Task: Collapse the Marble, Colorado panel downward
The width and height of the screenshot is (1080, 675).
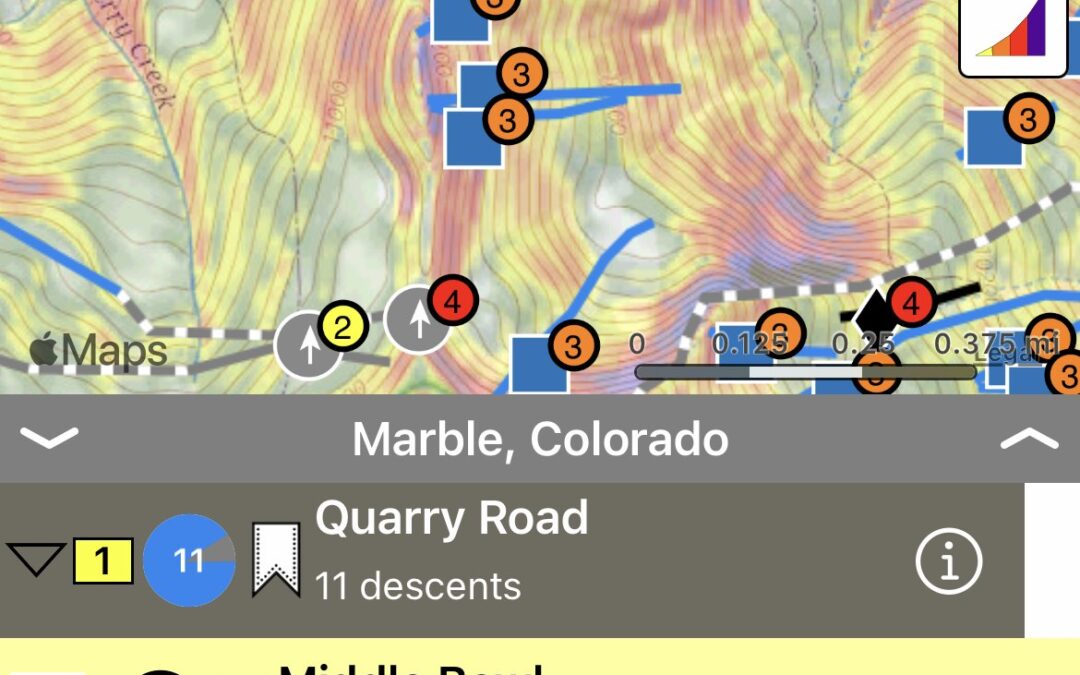Action: 49,438
